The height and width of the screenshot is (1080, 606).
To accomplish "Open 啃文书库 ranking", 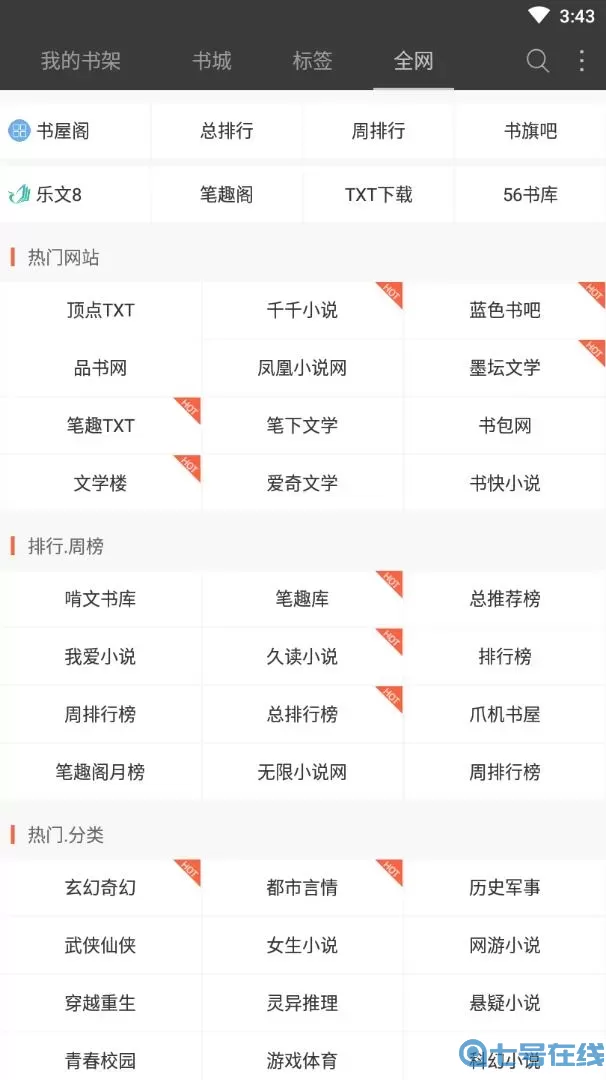I will tap(100, 599).
